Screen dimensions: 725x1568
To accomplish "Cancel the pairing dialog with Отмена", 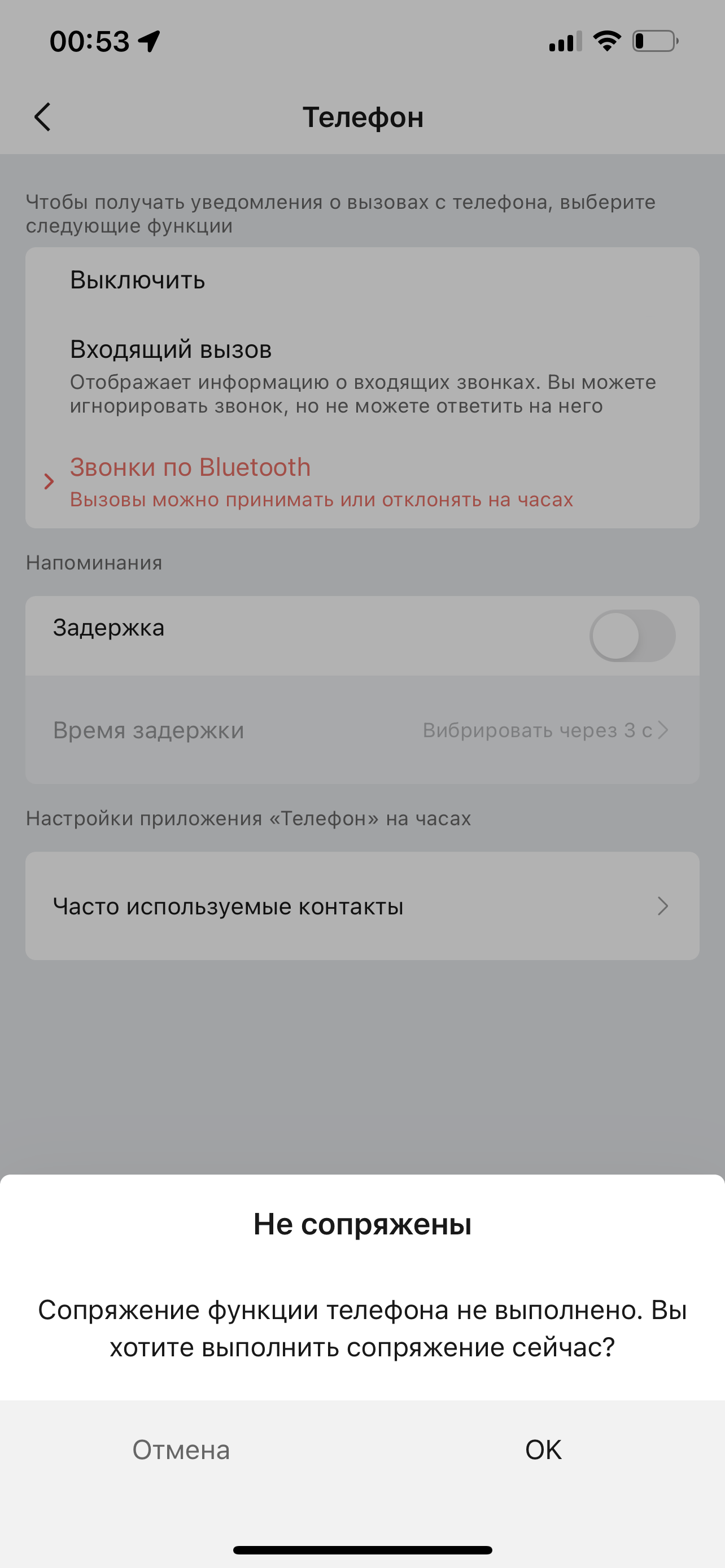I will point(181,1450).
